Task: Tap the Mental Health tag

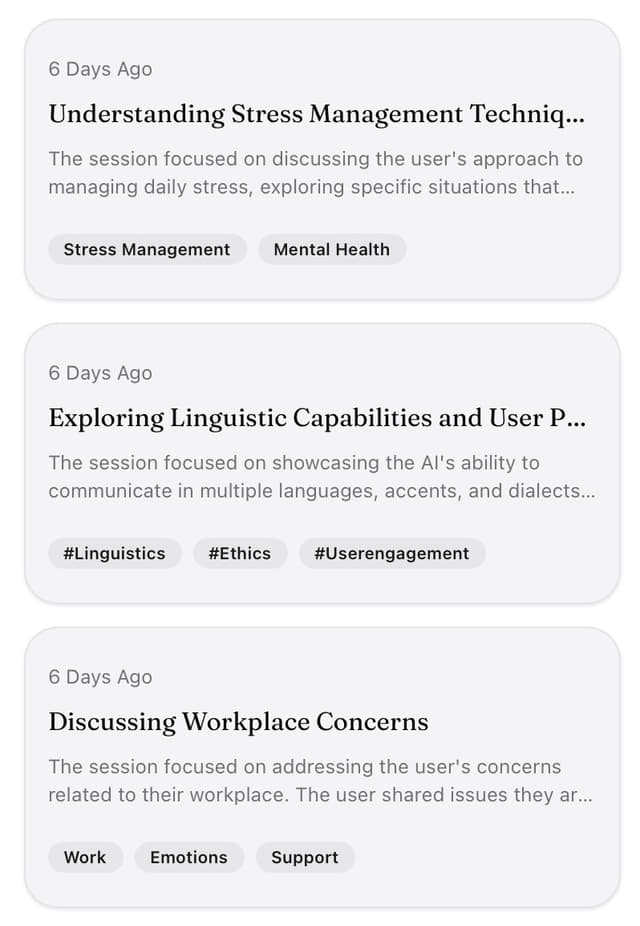Action: point(332,250)
